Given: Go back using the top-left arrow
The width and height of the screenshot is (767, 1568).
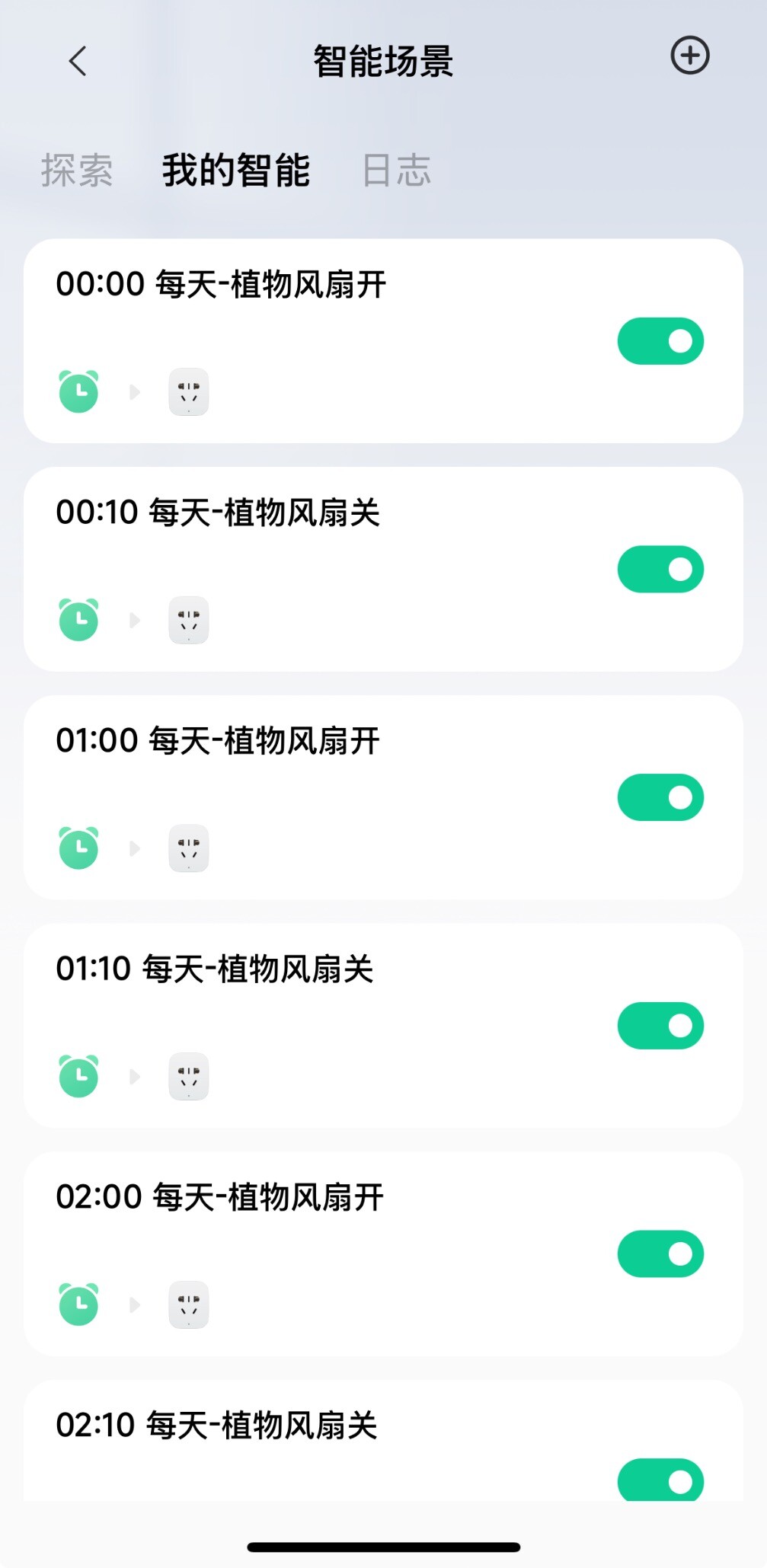Looking at the screenshot, I should [x=78, y=61].
